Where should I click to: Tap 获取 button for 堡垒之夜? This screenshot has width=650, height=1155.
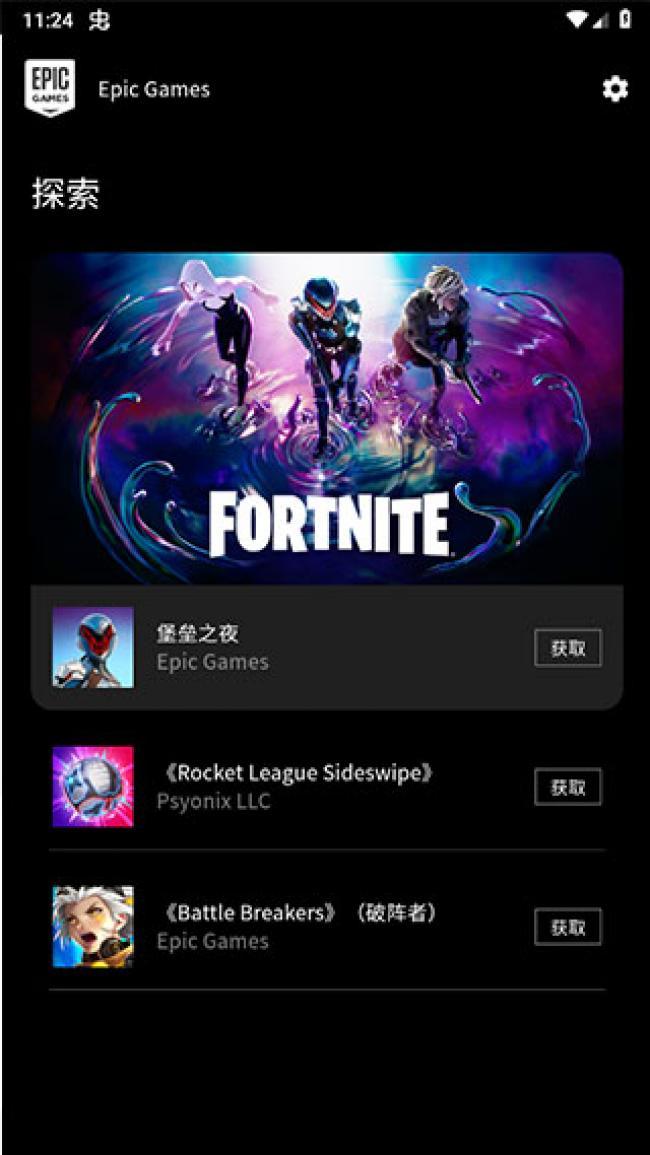coord(567,648)
